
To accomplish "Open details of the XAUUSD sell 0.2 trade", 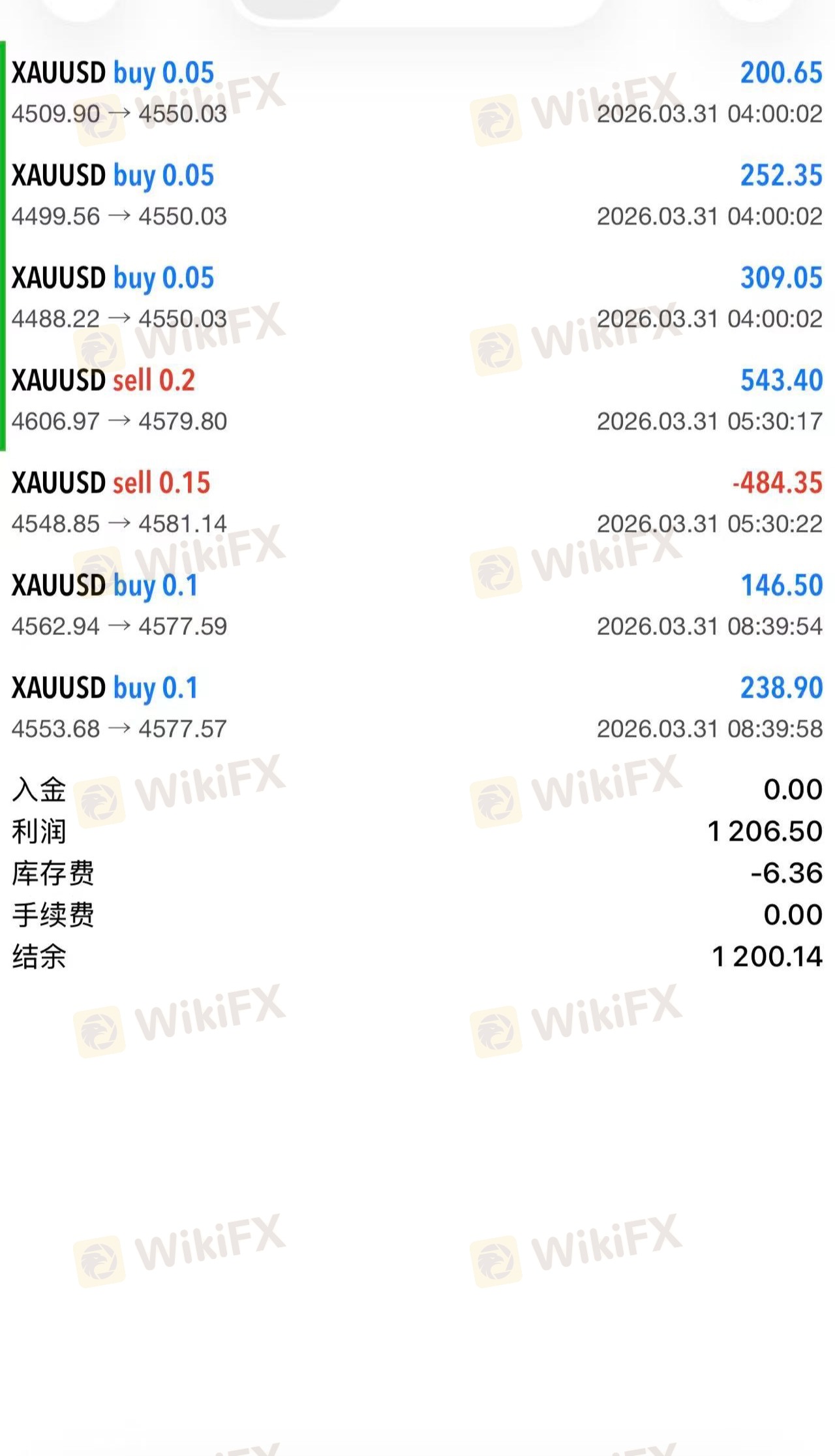I will tap(417, 399).
